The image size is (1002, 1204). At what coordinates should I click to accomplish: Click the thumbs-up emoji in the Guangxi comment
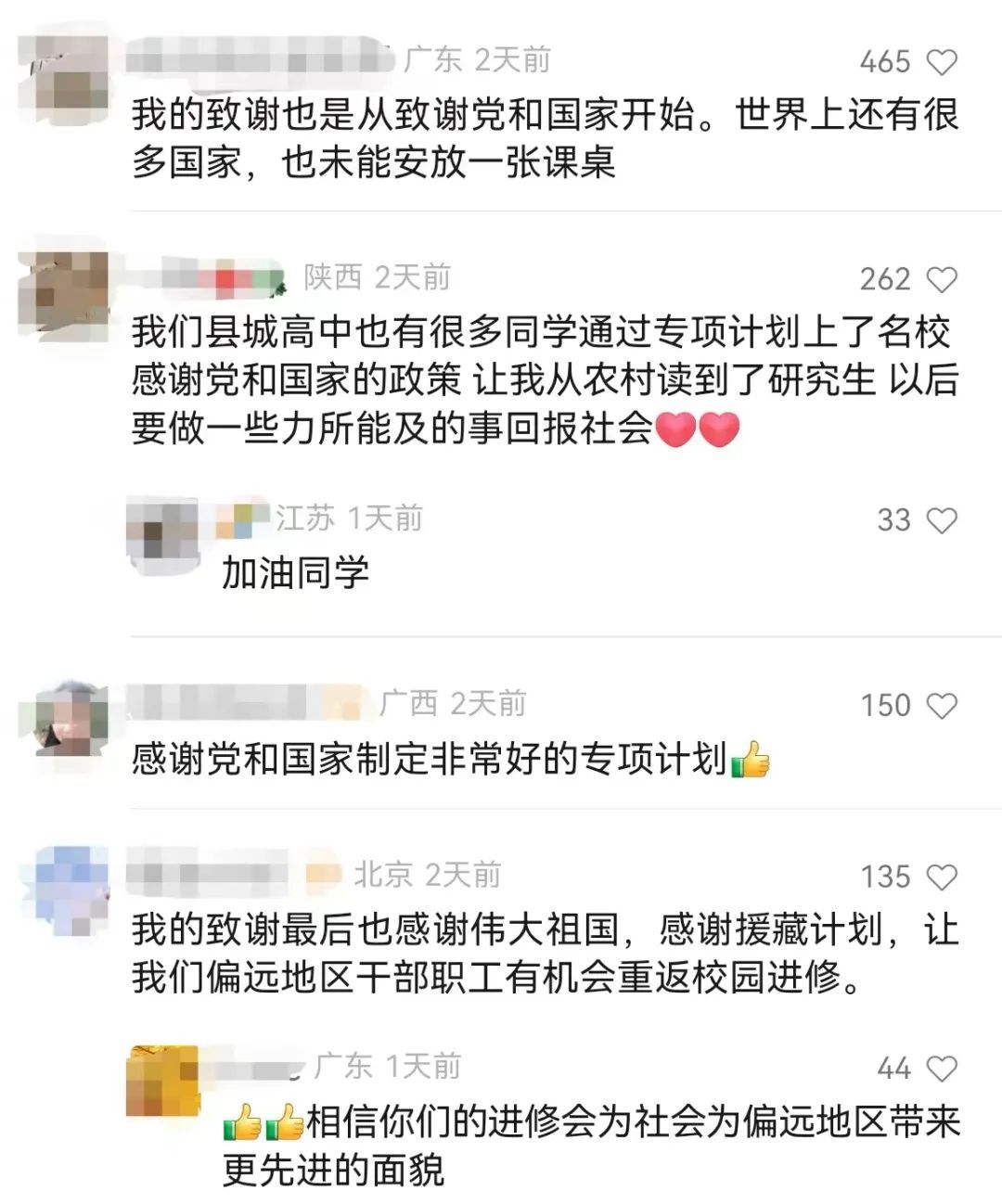click(x=750, y=761)
